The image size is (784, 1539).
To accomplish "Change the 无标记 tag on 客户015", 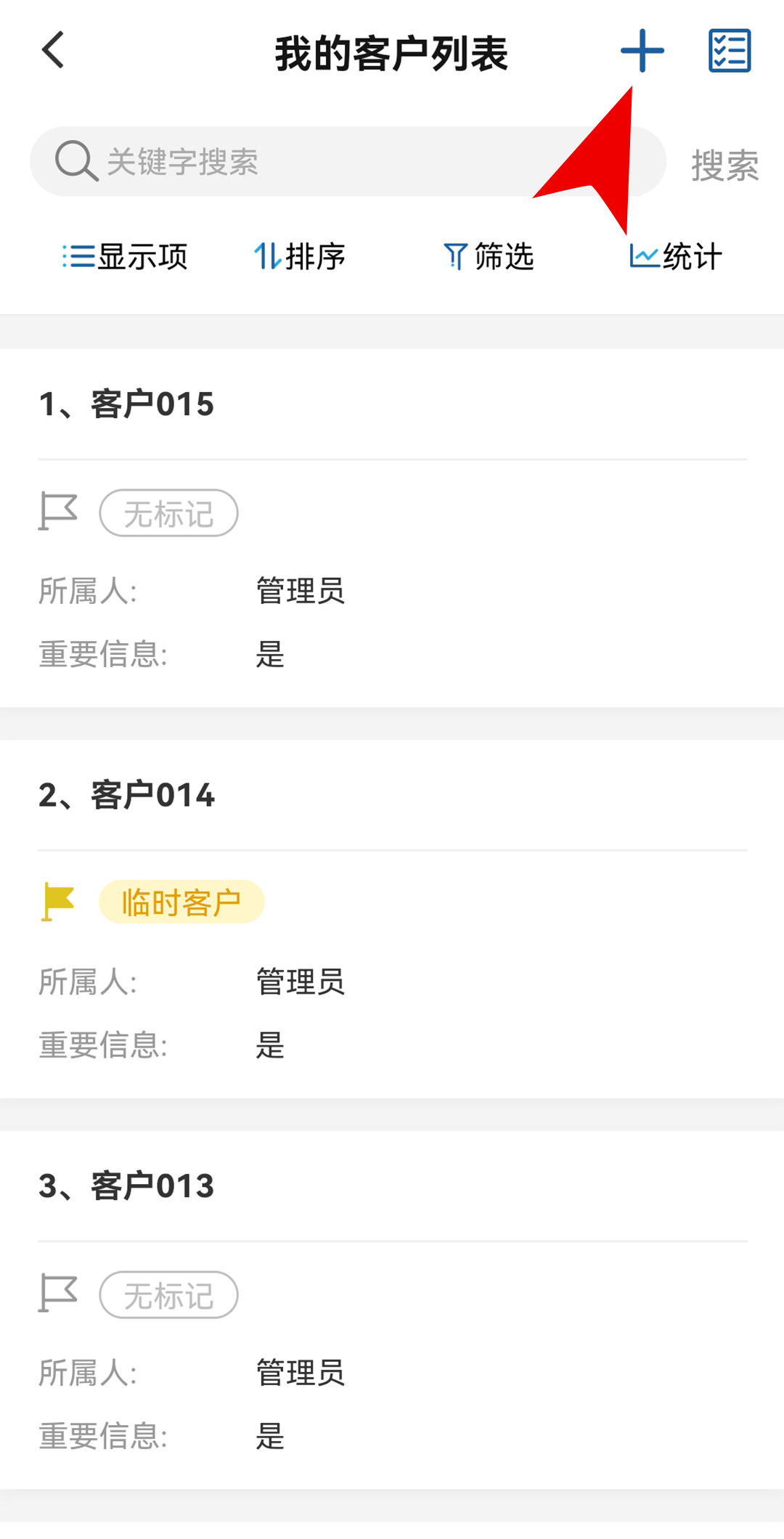I will pyautogui.click(x=168, y=513).
